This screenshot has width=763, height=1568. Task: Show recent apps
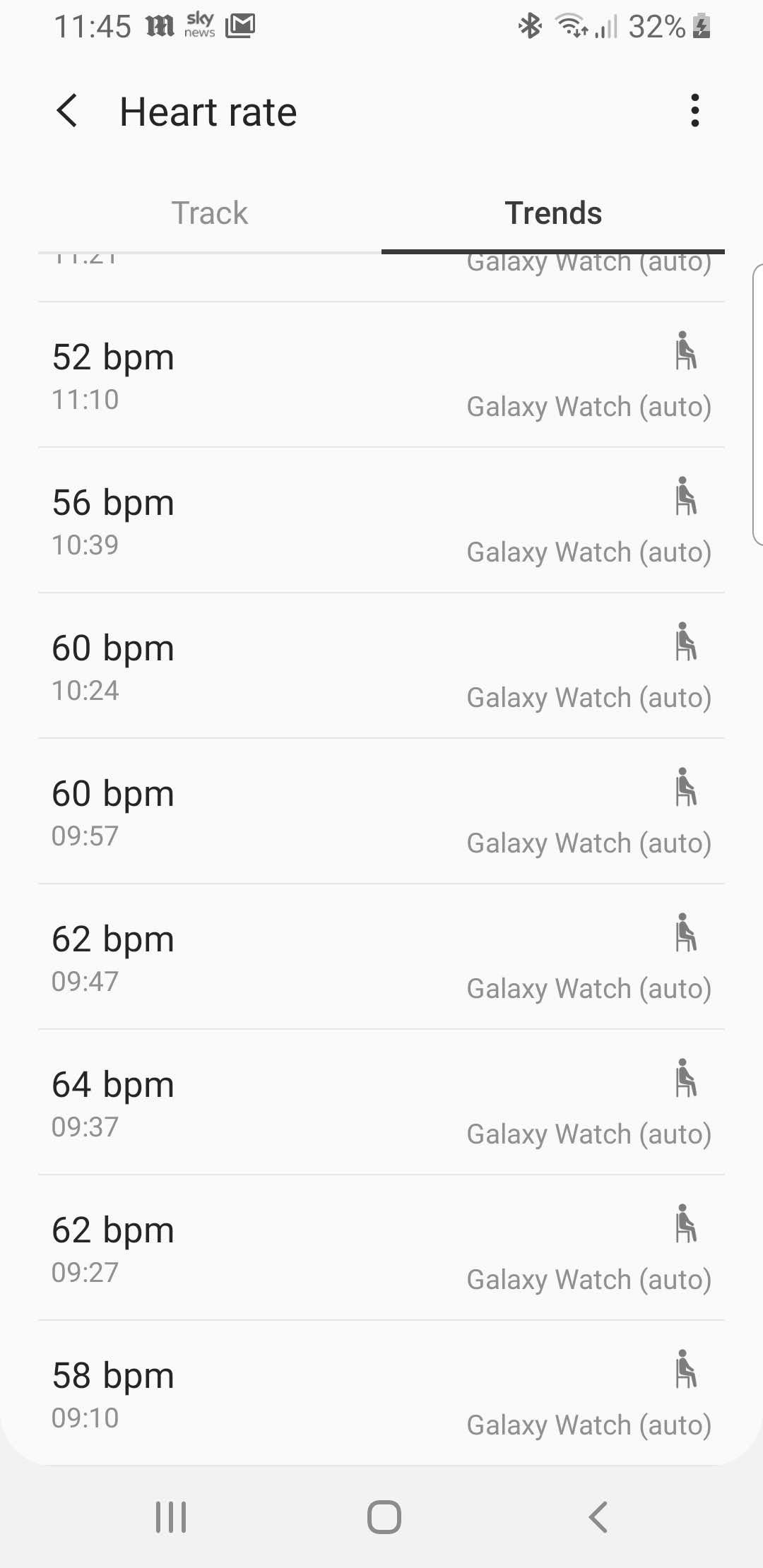(x=171, y=1516)
